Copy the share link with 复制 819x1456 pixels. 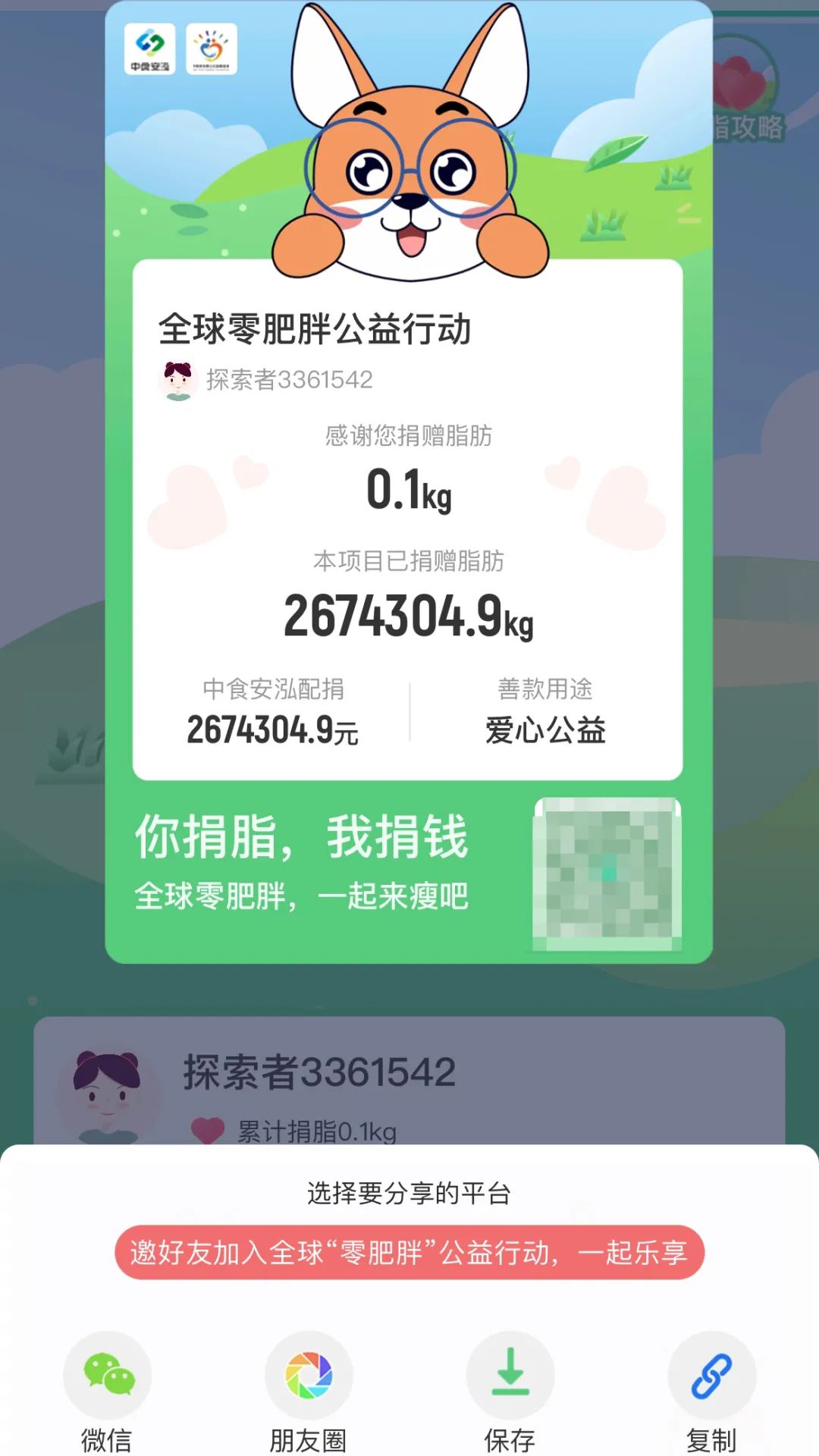tap(711, 1376)
